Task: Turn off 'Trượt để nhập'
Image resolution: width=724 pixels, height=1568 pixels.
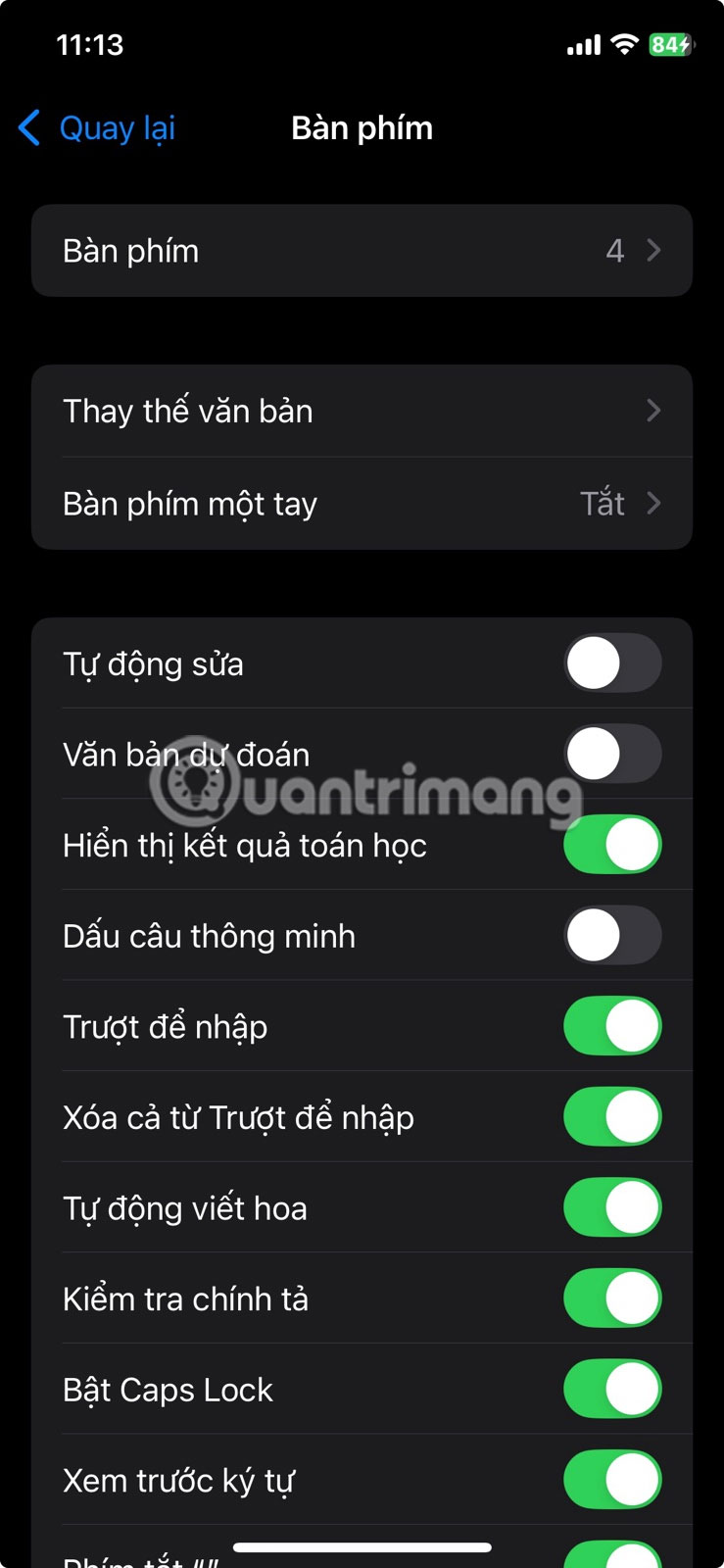Action: 612,1026
